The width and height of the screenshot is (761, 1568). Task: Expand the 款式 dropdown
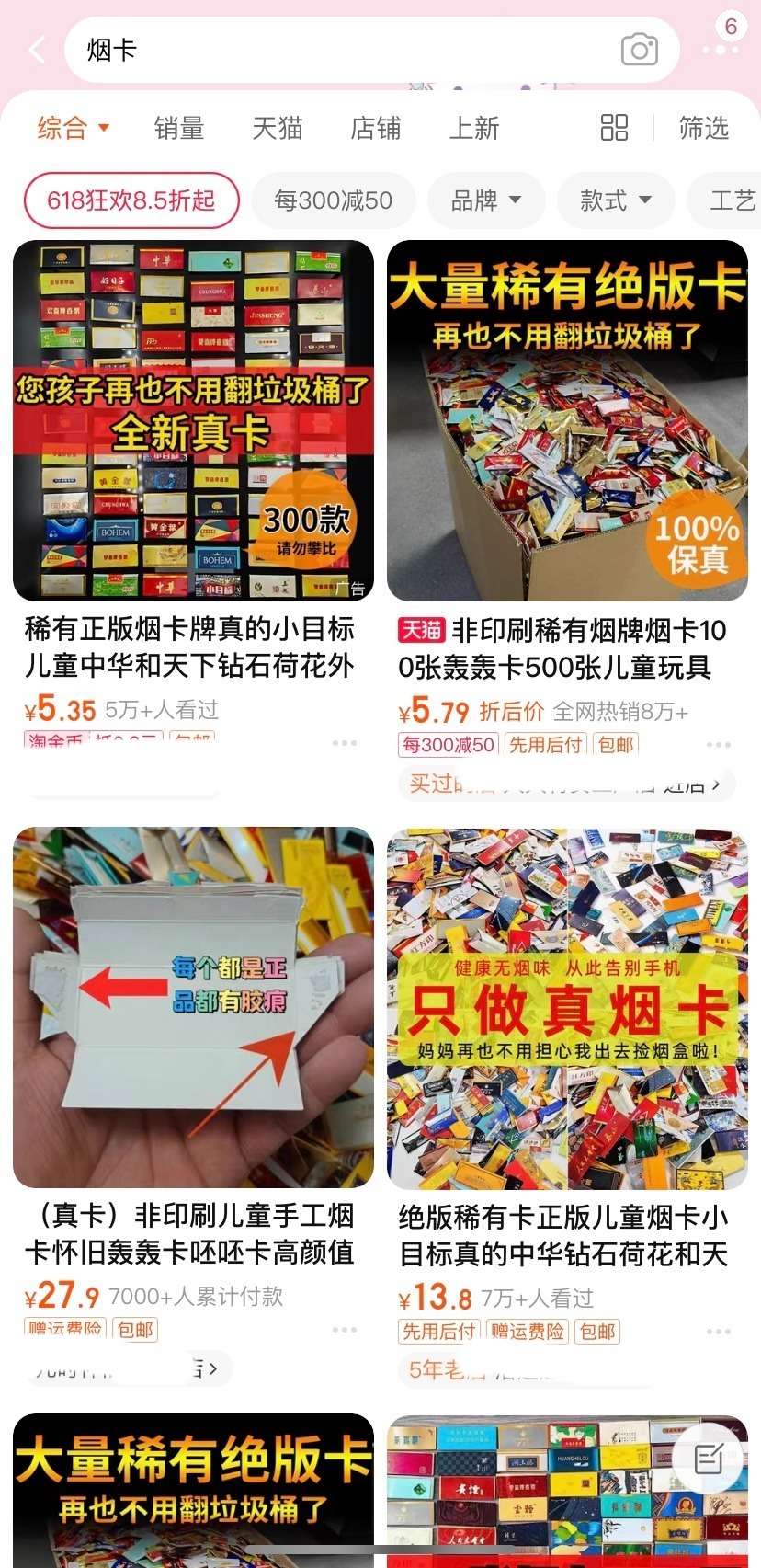point(615,200)
